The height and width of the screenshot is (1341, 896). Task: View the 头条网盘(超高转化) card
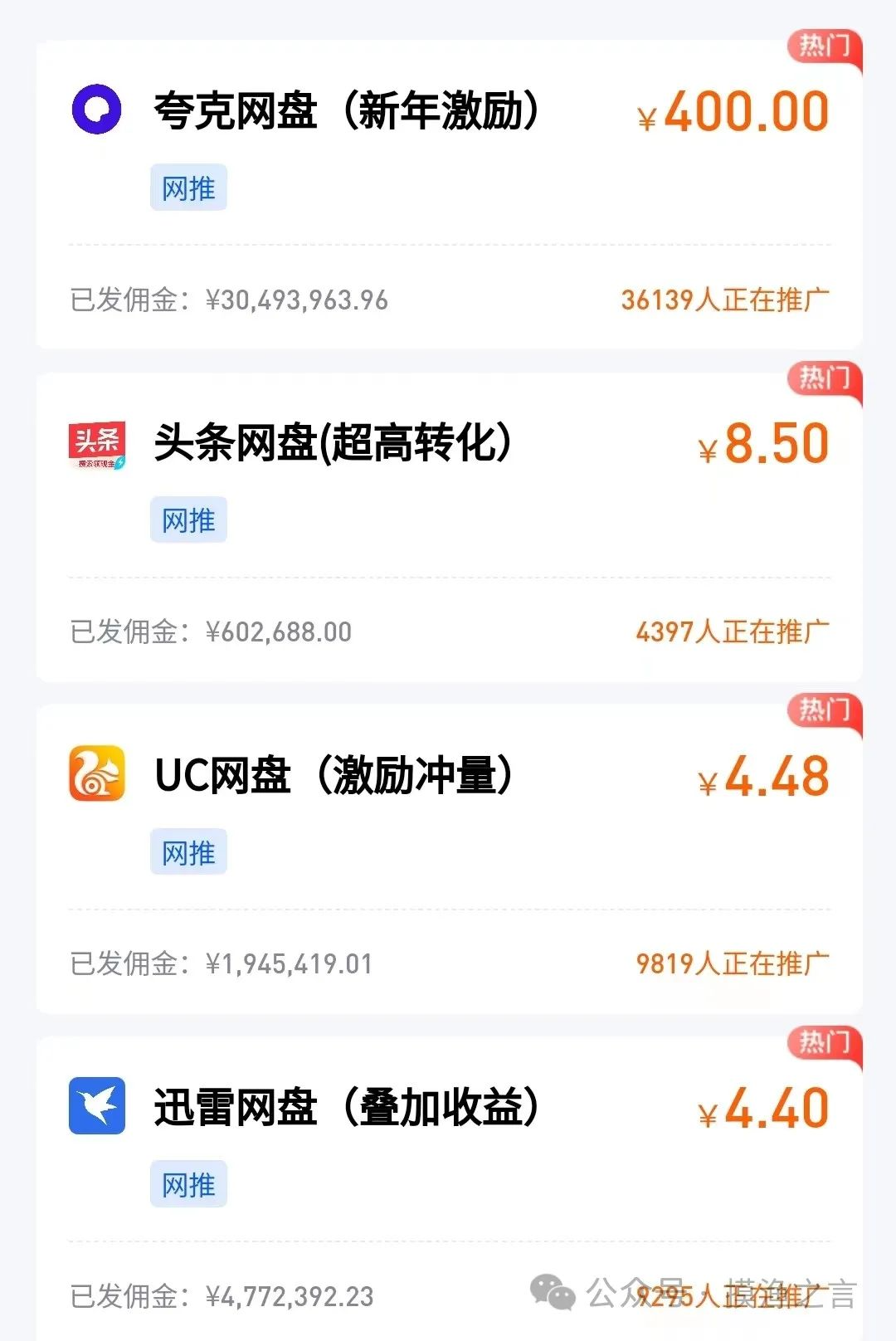[332, 443]
